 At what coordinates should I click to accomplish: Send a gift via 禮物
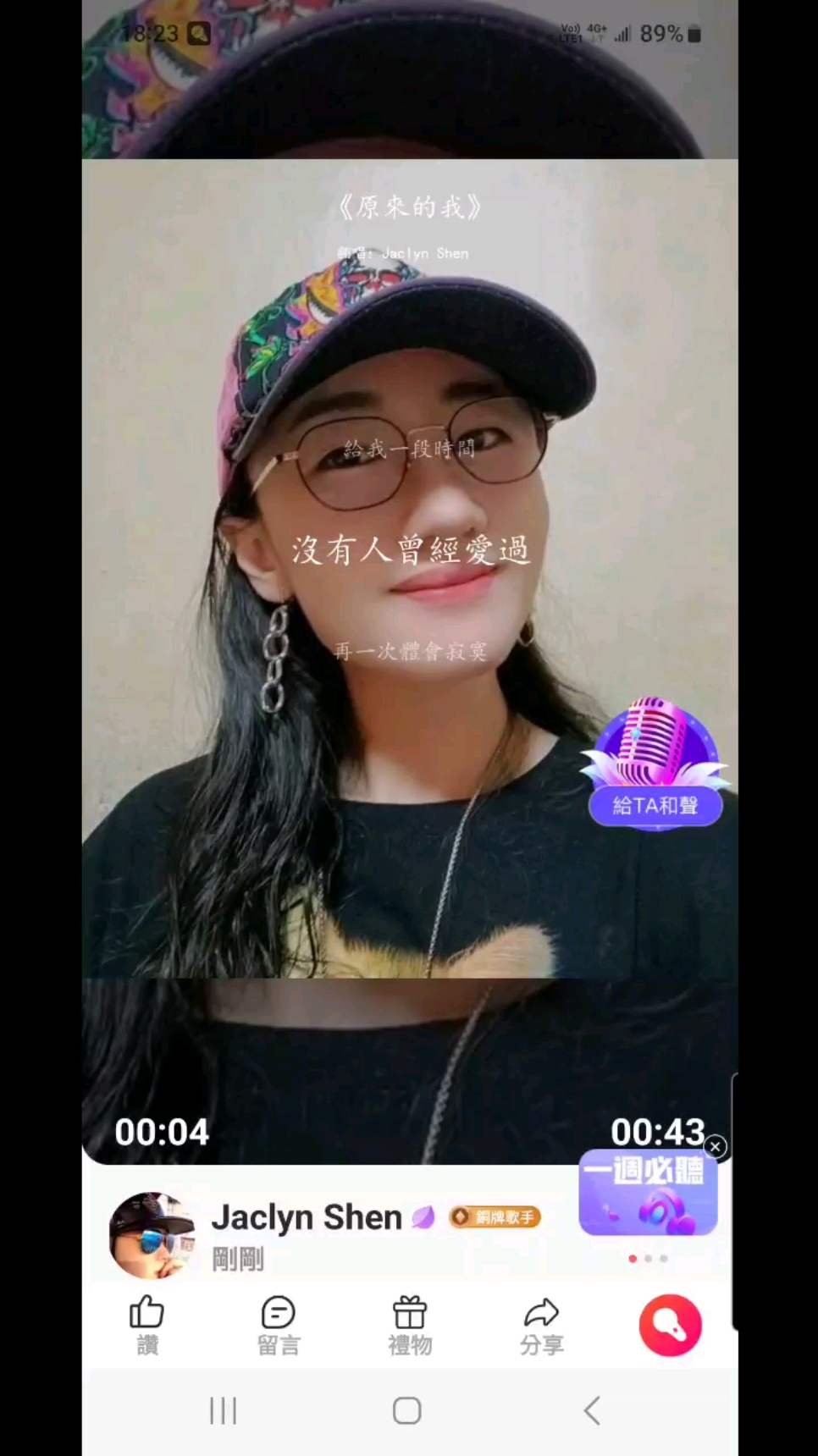point(410,1325)
